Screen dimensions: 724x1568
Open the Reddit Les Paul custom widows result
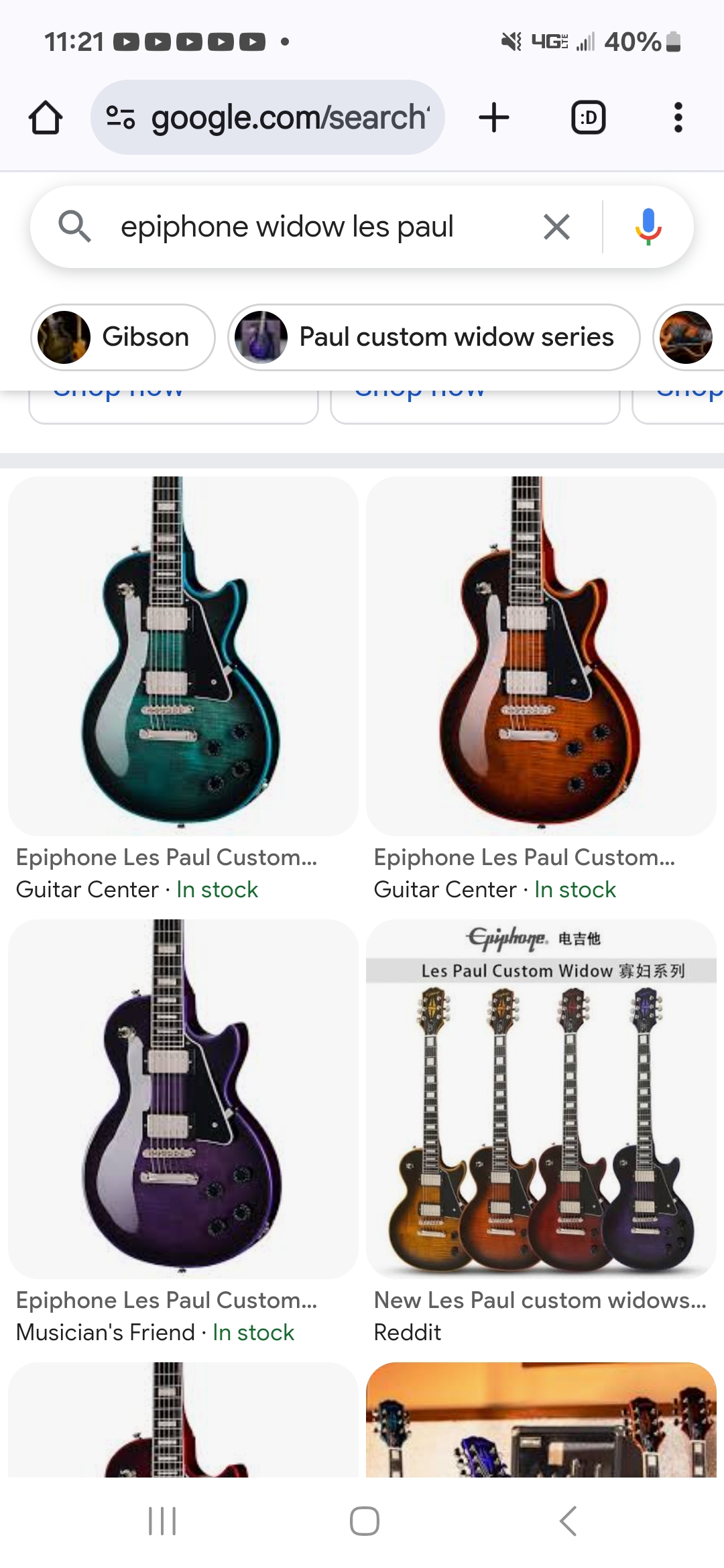point(540,1099)
